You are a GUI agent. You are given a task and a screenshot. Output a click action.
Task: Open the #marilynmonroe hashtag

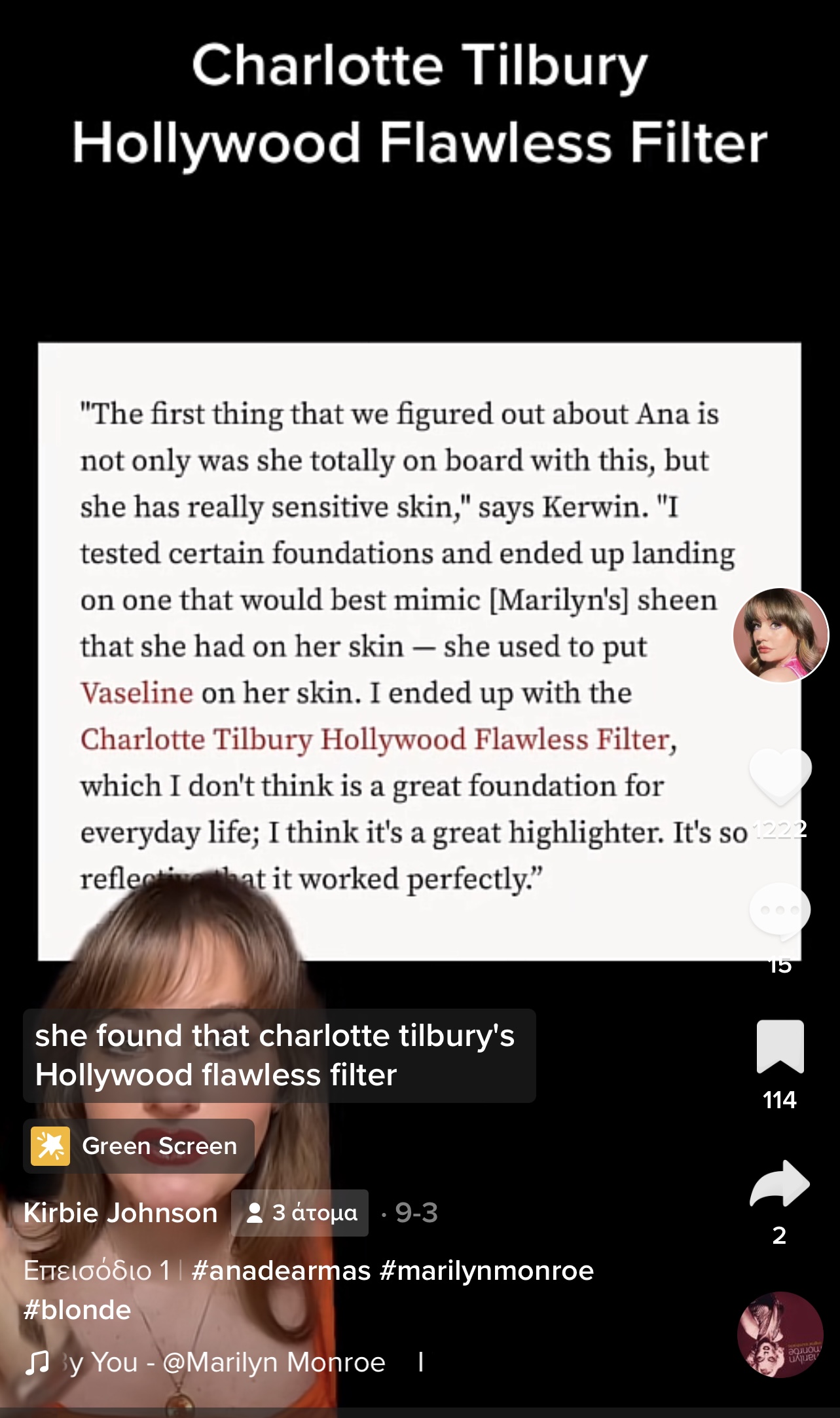pyautogui.click(x=486, y=1271)
